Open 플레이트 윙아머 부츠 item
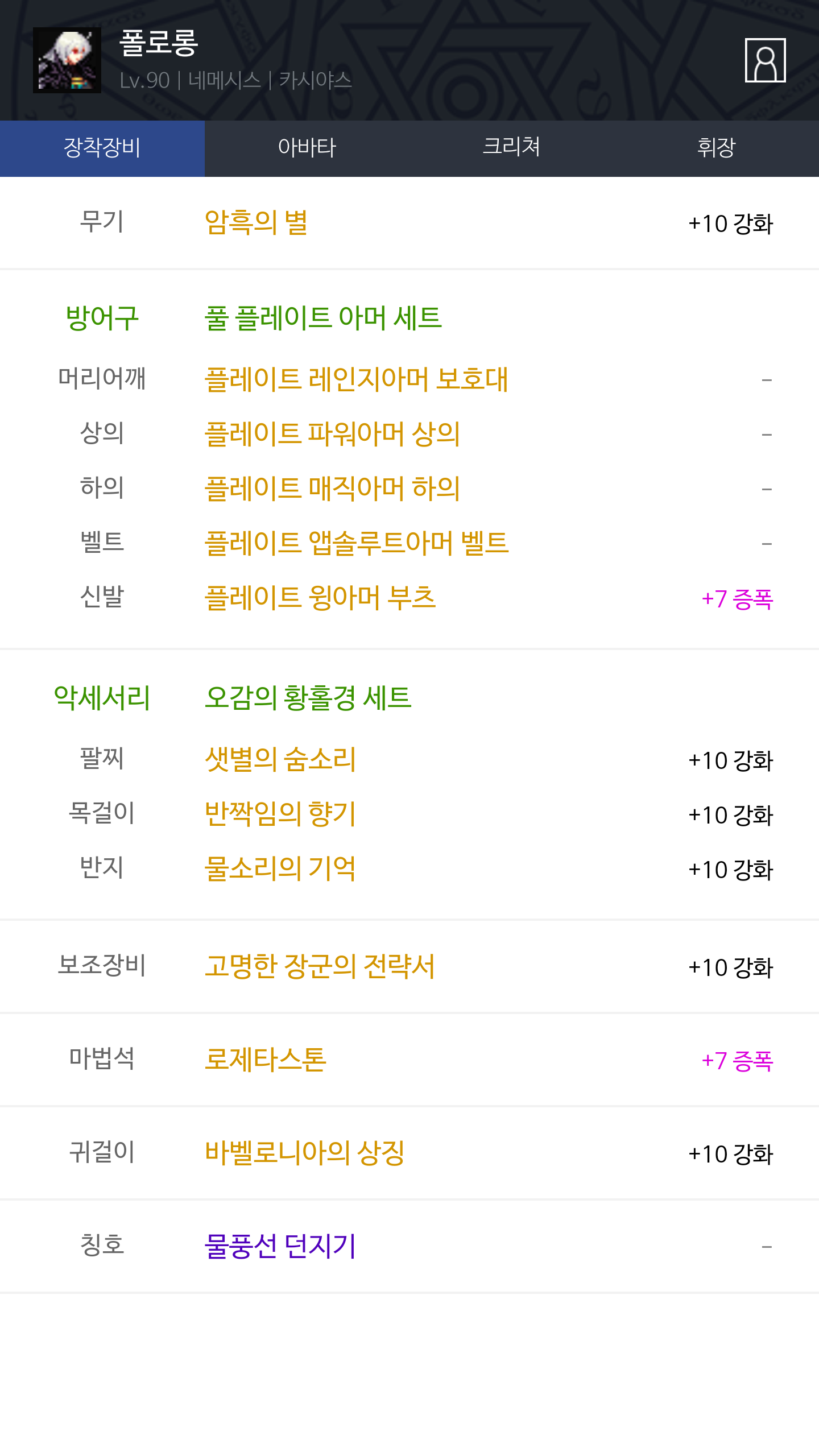This screenshot has height=1456, width=819. [320, 598]
